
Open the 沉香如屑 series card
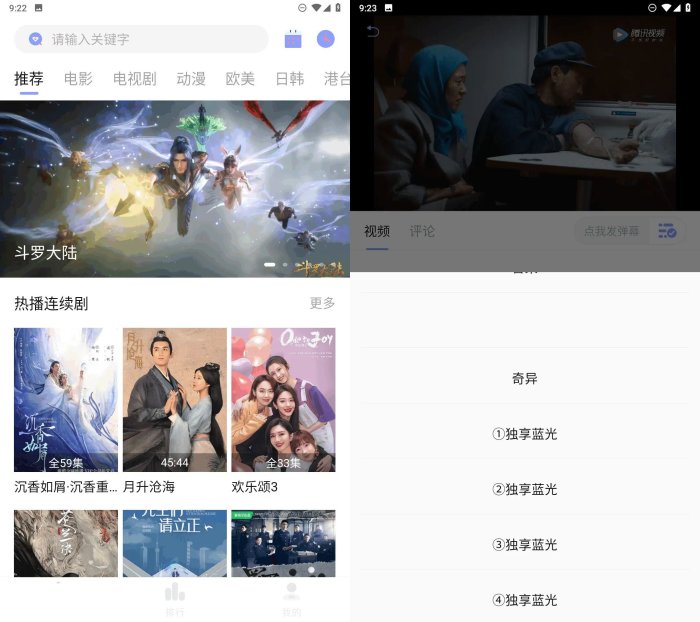pos(66,400)
